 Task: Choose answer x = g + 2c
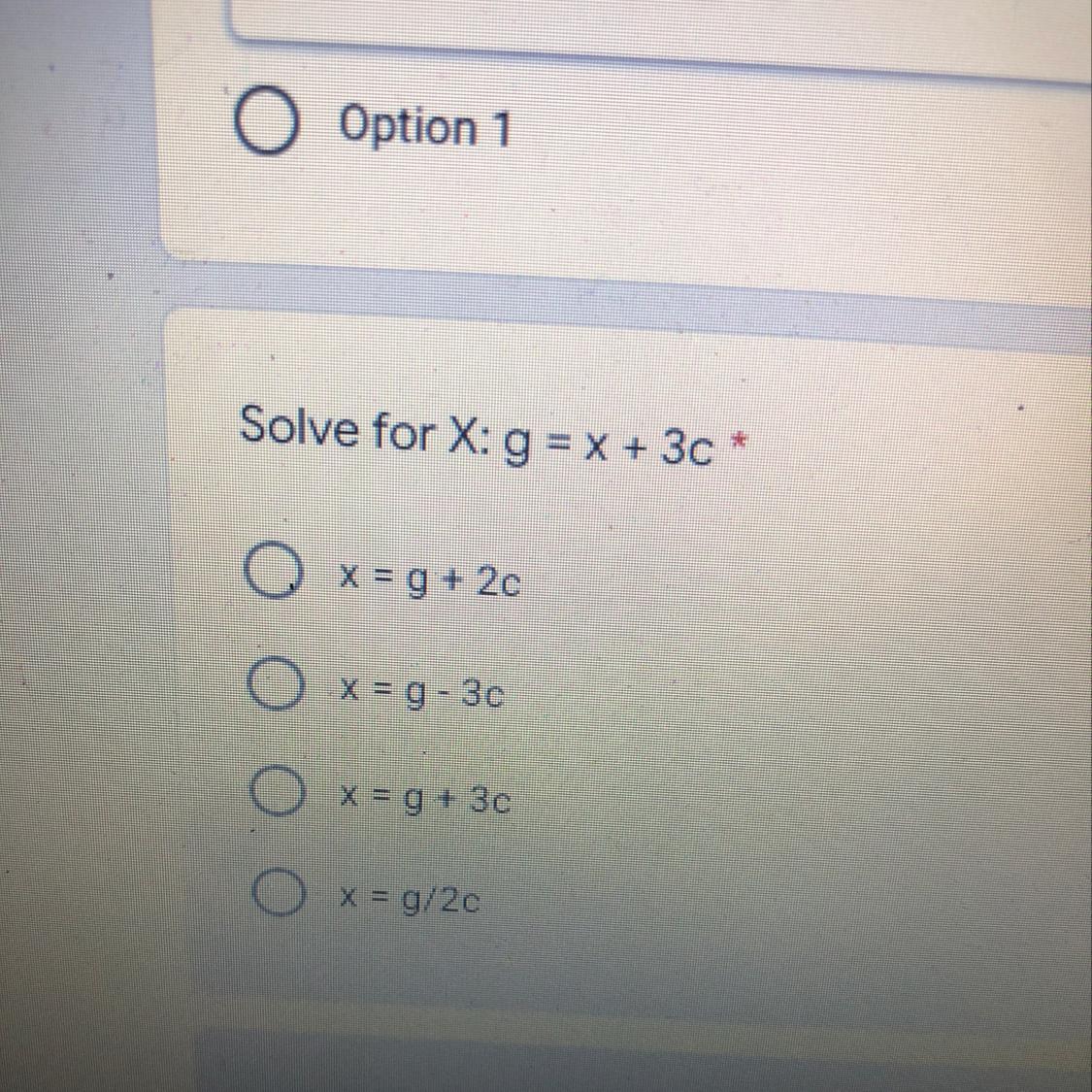coord(274,570)
